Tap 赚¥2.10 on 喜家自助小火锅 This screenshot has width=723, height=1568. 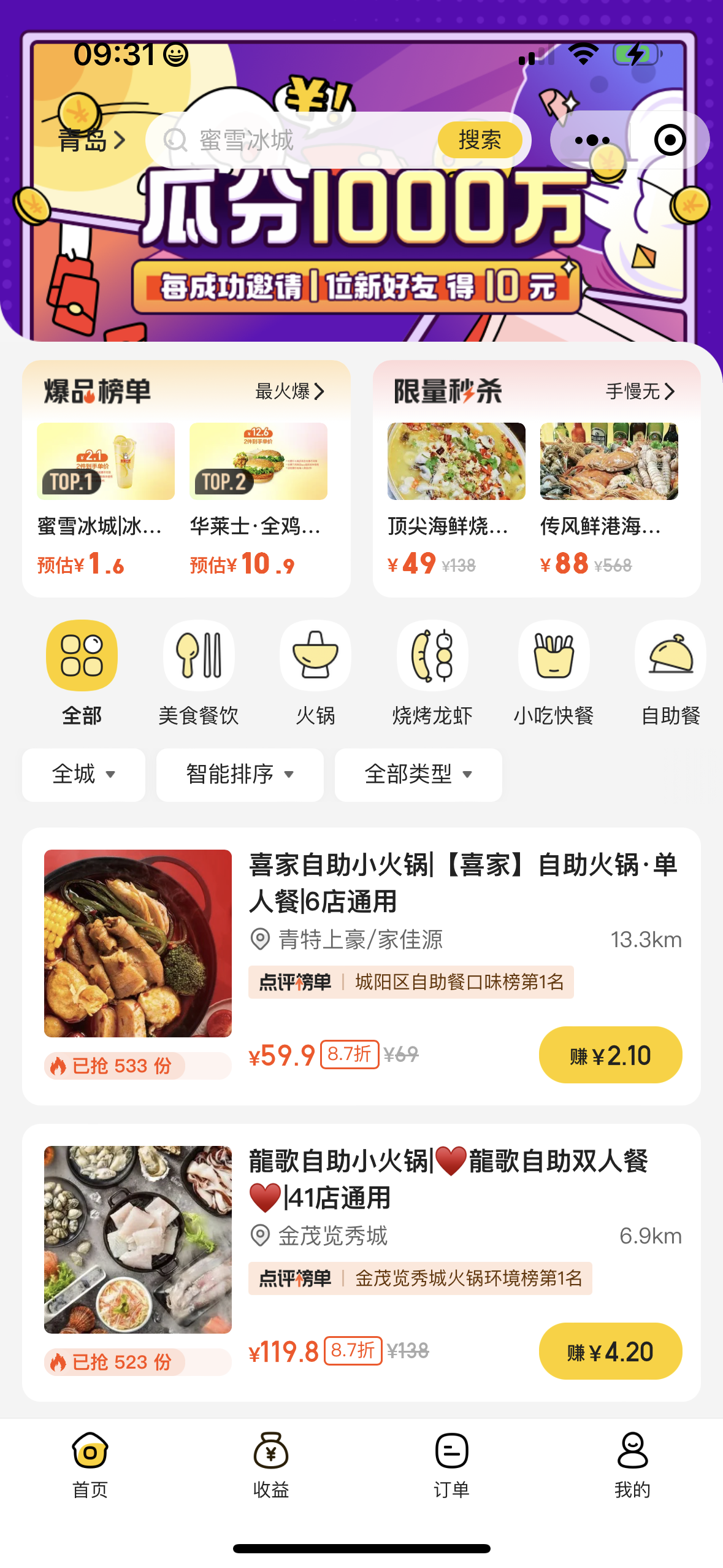tap(610, 1055)
